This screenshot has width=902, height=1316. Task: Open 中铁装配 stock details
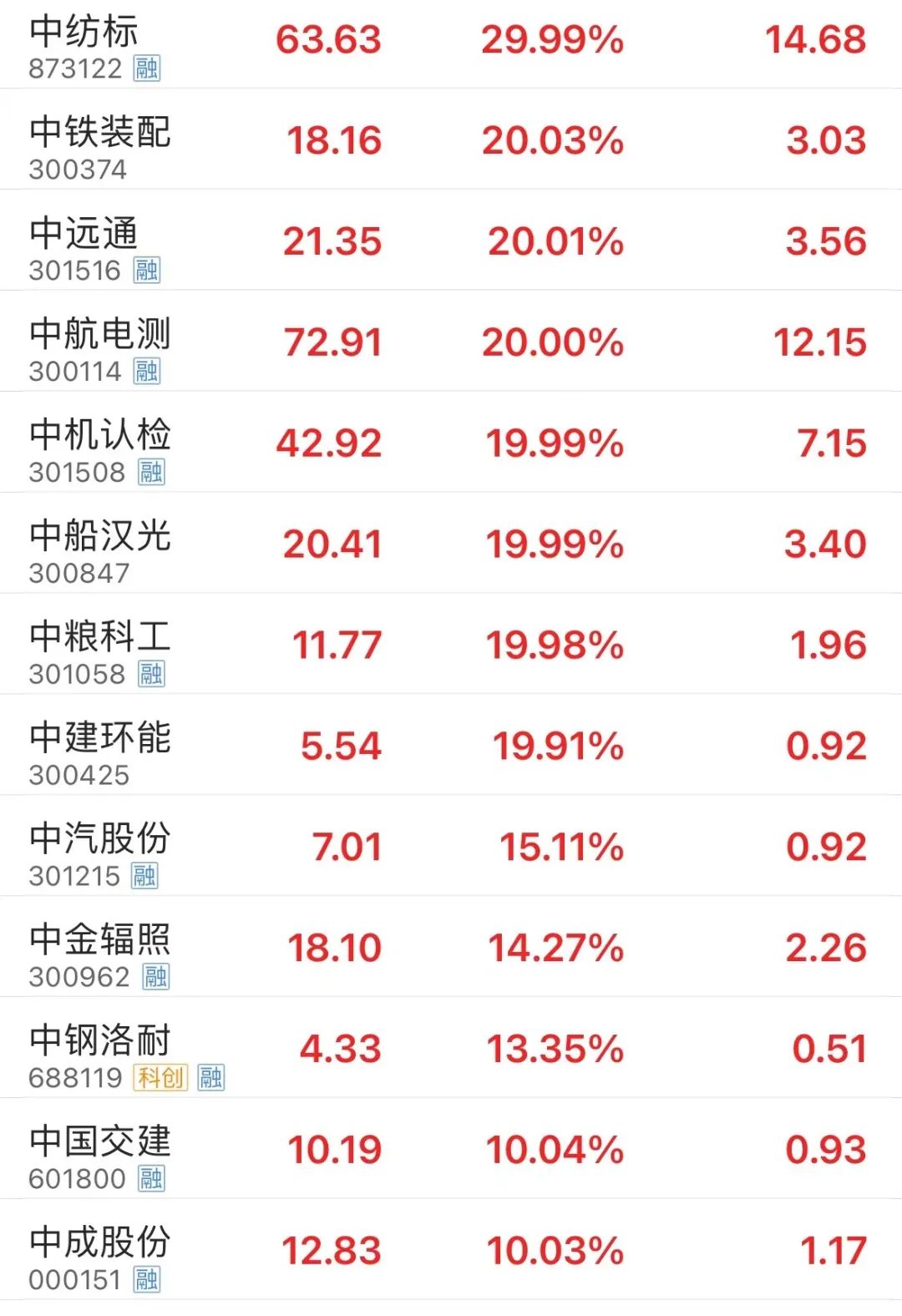99,134
